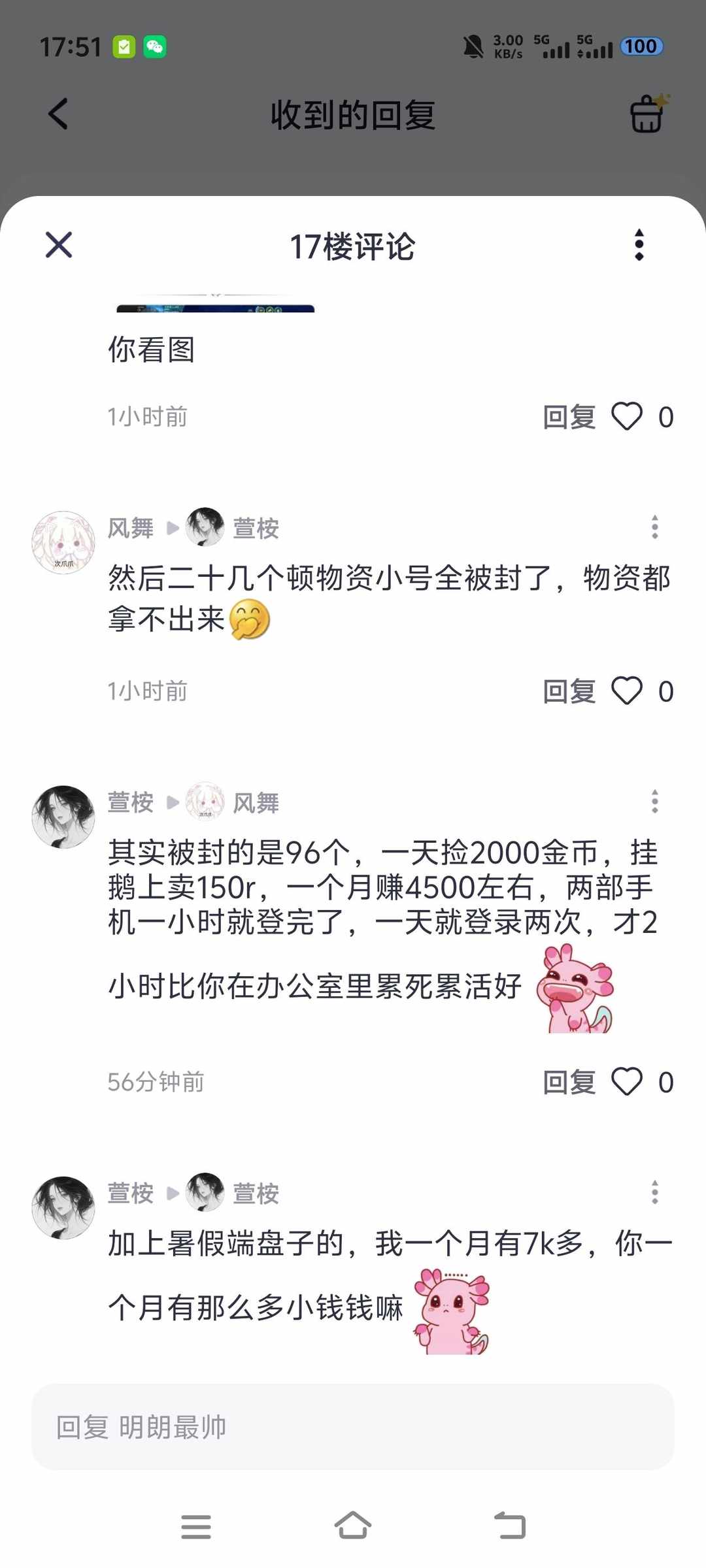Tap the battery indicator in status bar

[641, 47]
